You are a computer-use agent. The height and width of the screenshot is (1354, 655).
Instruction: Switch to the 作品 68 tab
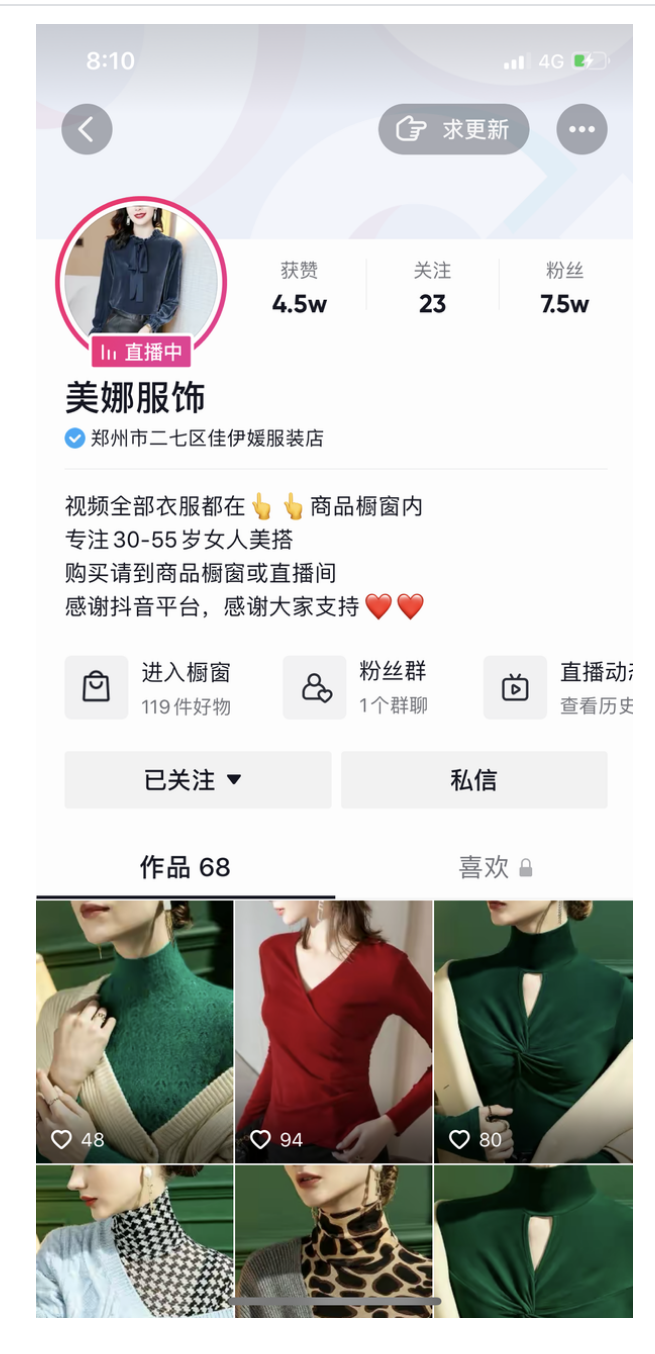185,867
